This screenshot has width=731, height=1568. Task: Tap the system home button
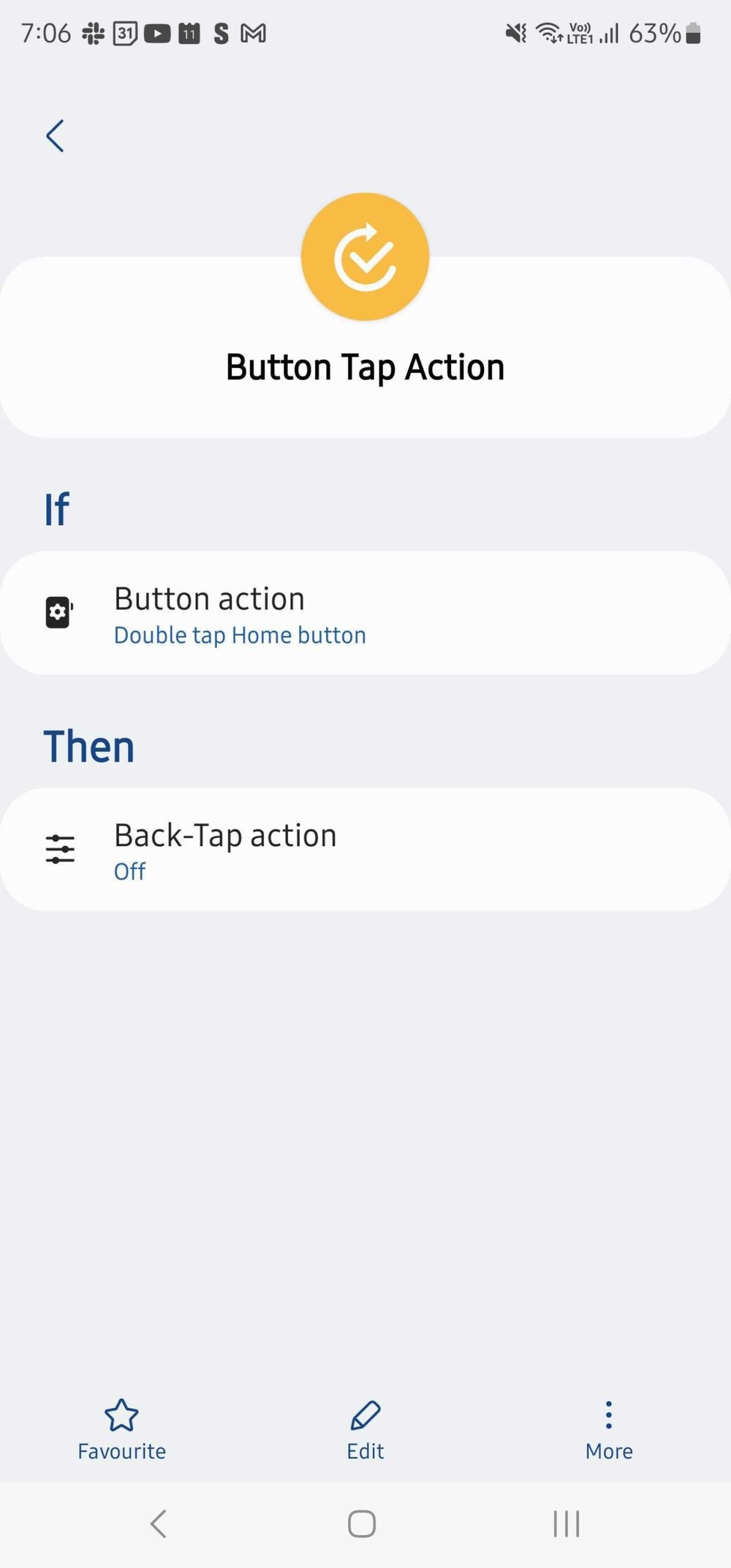coord(362,1524)
